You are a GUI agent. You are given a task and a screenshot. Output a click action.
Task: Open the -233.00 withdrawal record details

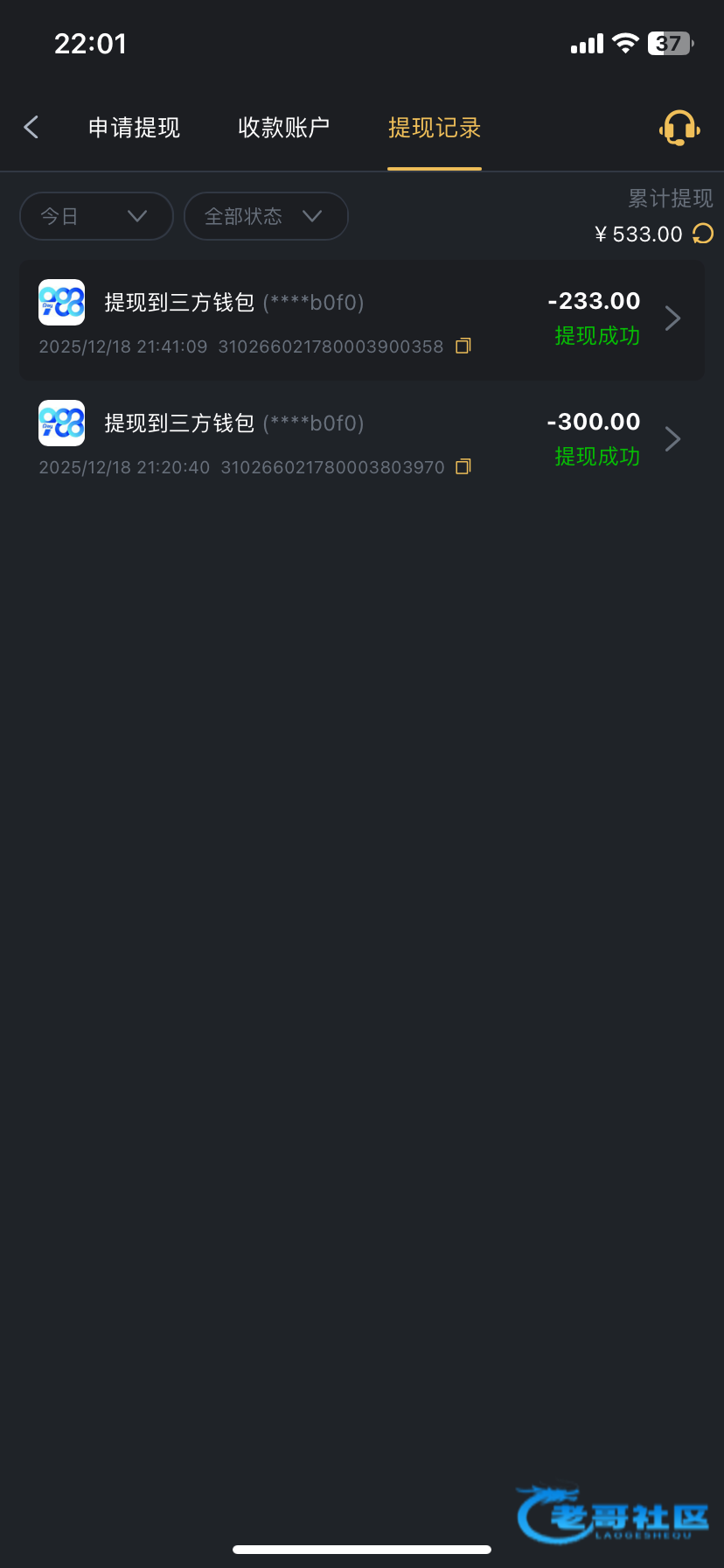point(672,318)
